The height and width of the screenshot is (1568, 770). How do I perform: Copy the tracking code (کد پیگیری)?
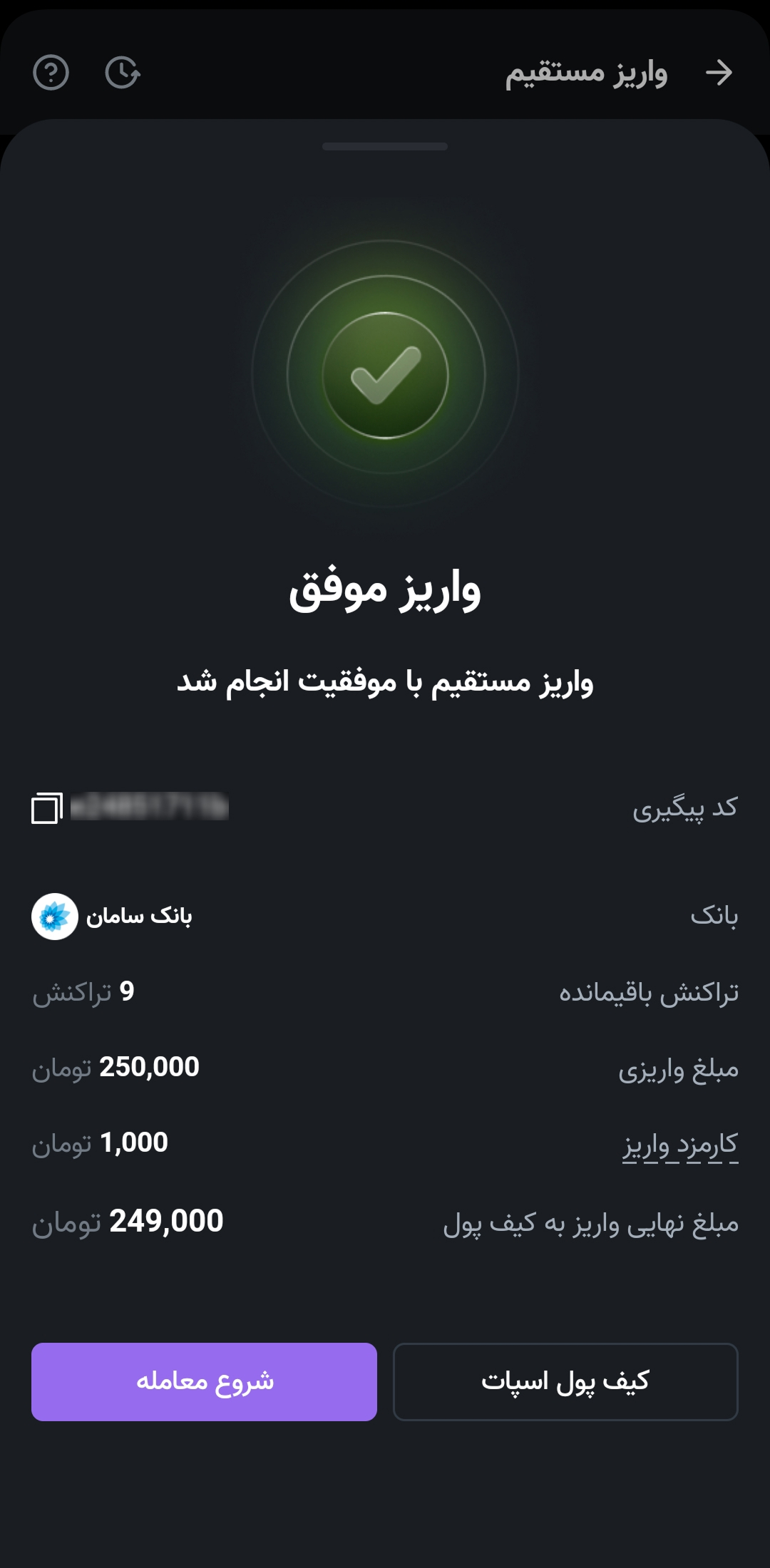coord(47,808)
